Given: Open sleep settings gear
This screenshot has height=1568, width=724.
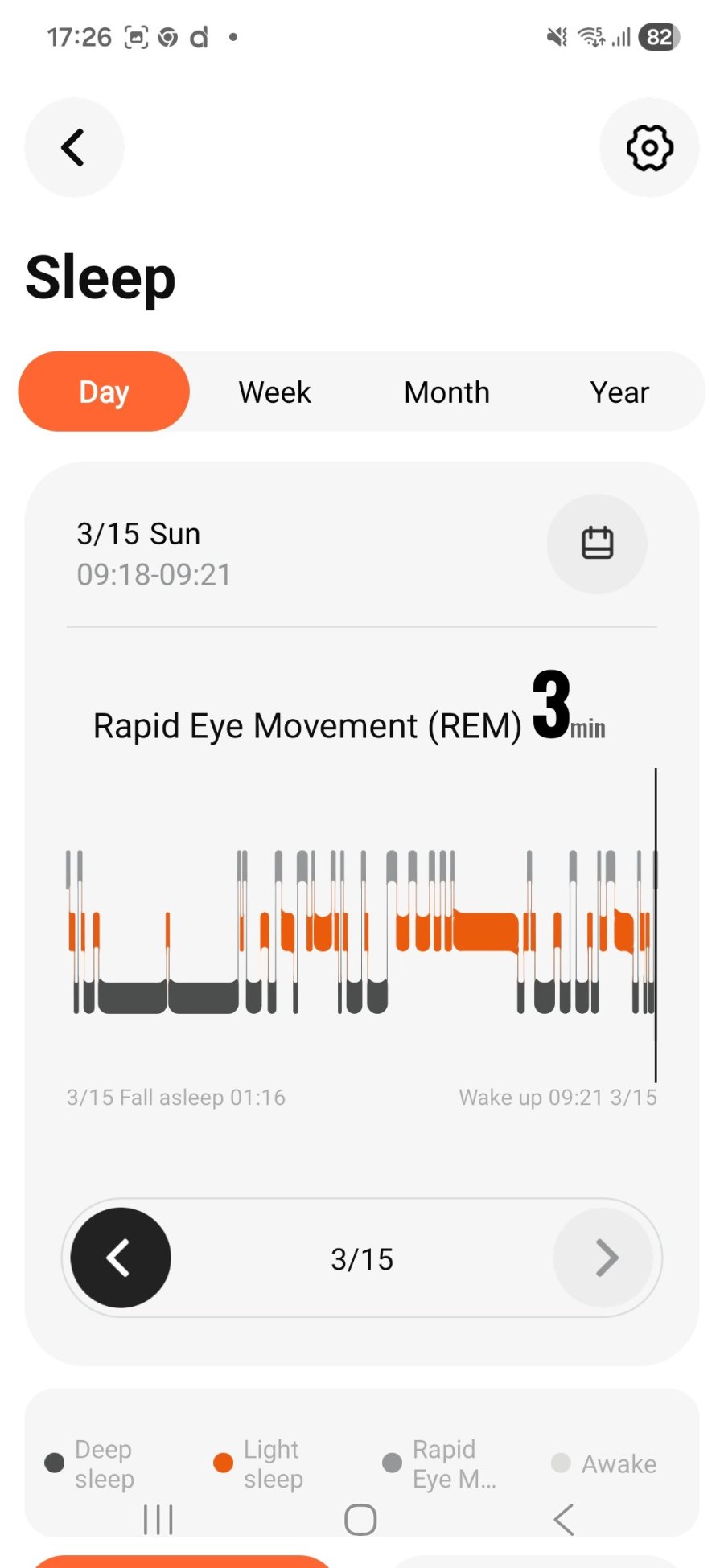Looking at the screenshot, I should [649, 148].
